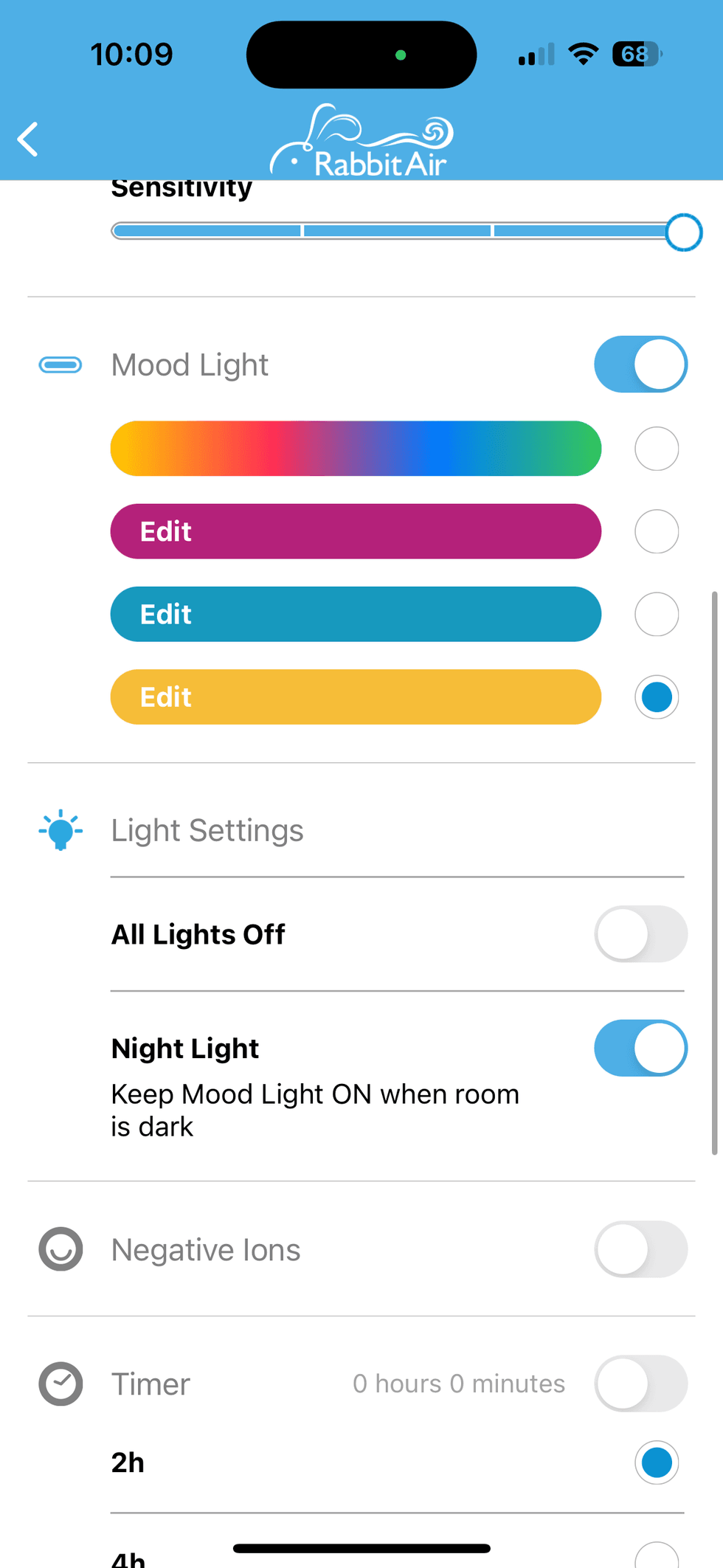Tap the Timer clock icon
The image size is (723, 1568).
point(60,1384)
